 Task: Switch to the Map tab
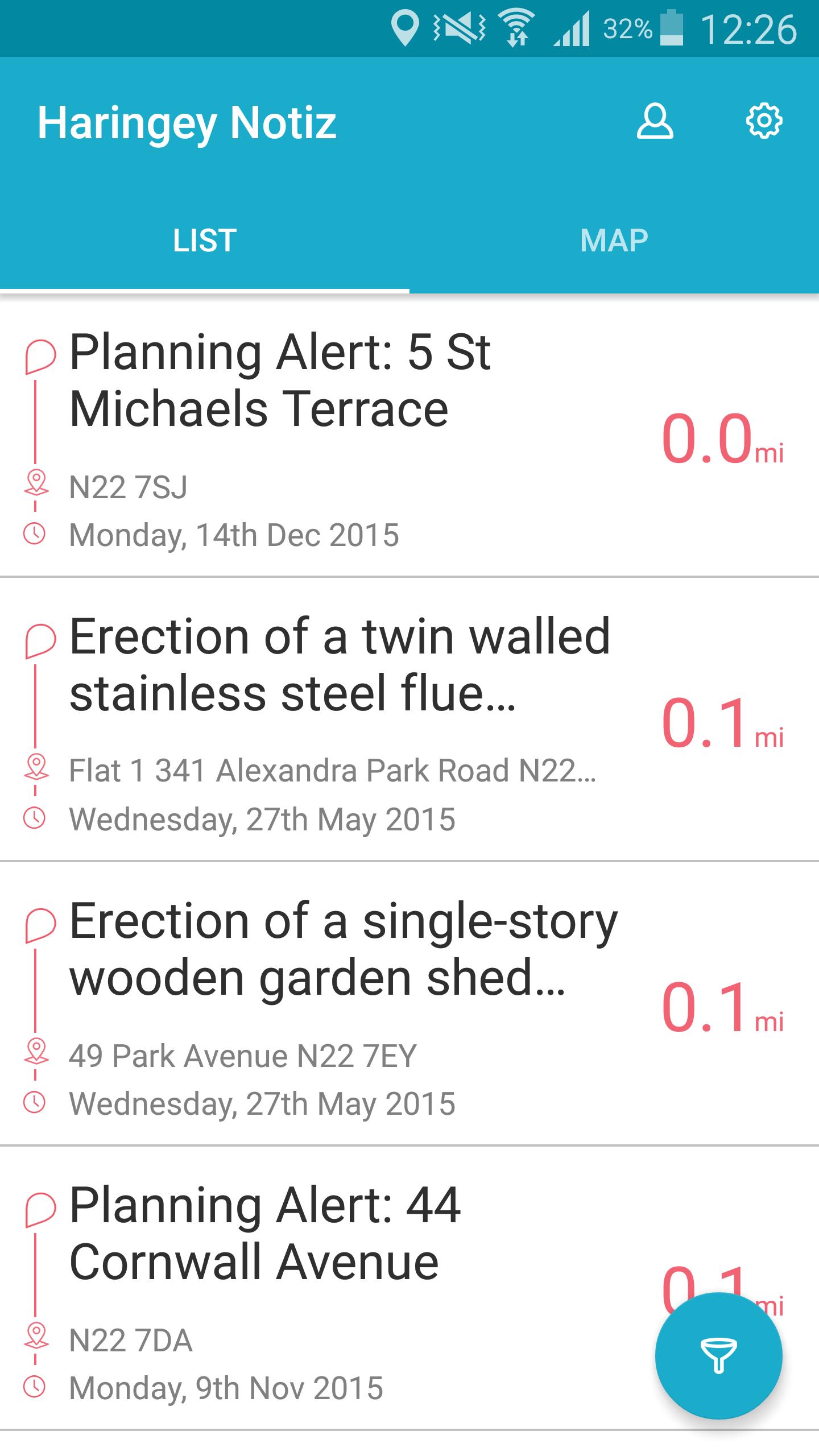[614, 240]
